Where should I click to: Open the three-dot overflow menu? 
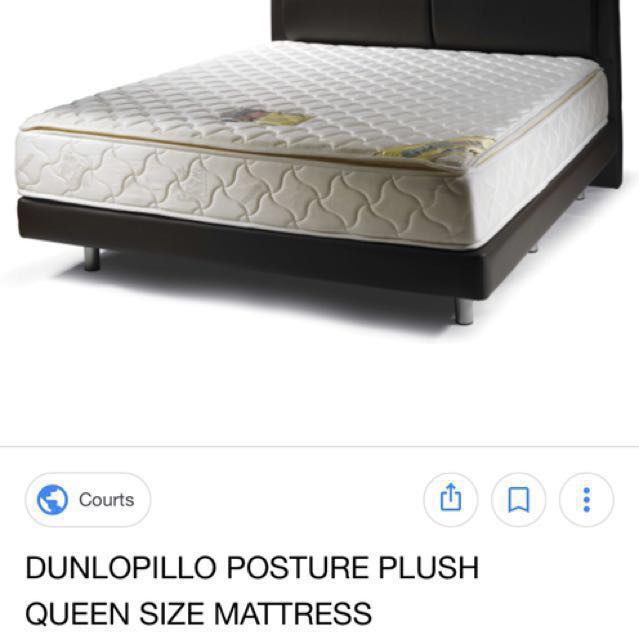tap(587, 498)
